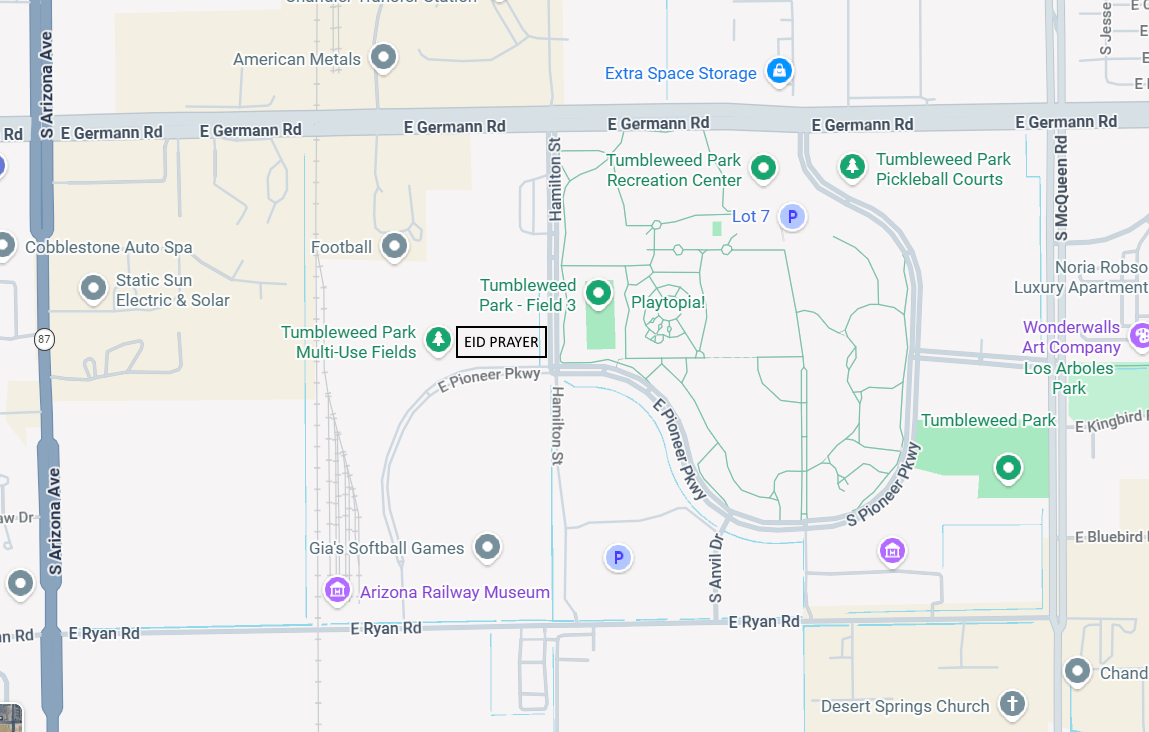Tap the Wonderwalls Art Company pin
Viewport: 1149px width, 732px height.
pyautogui.click(x=1139, y=337)
